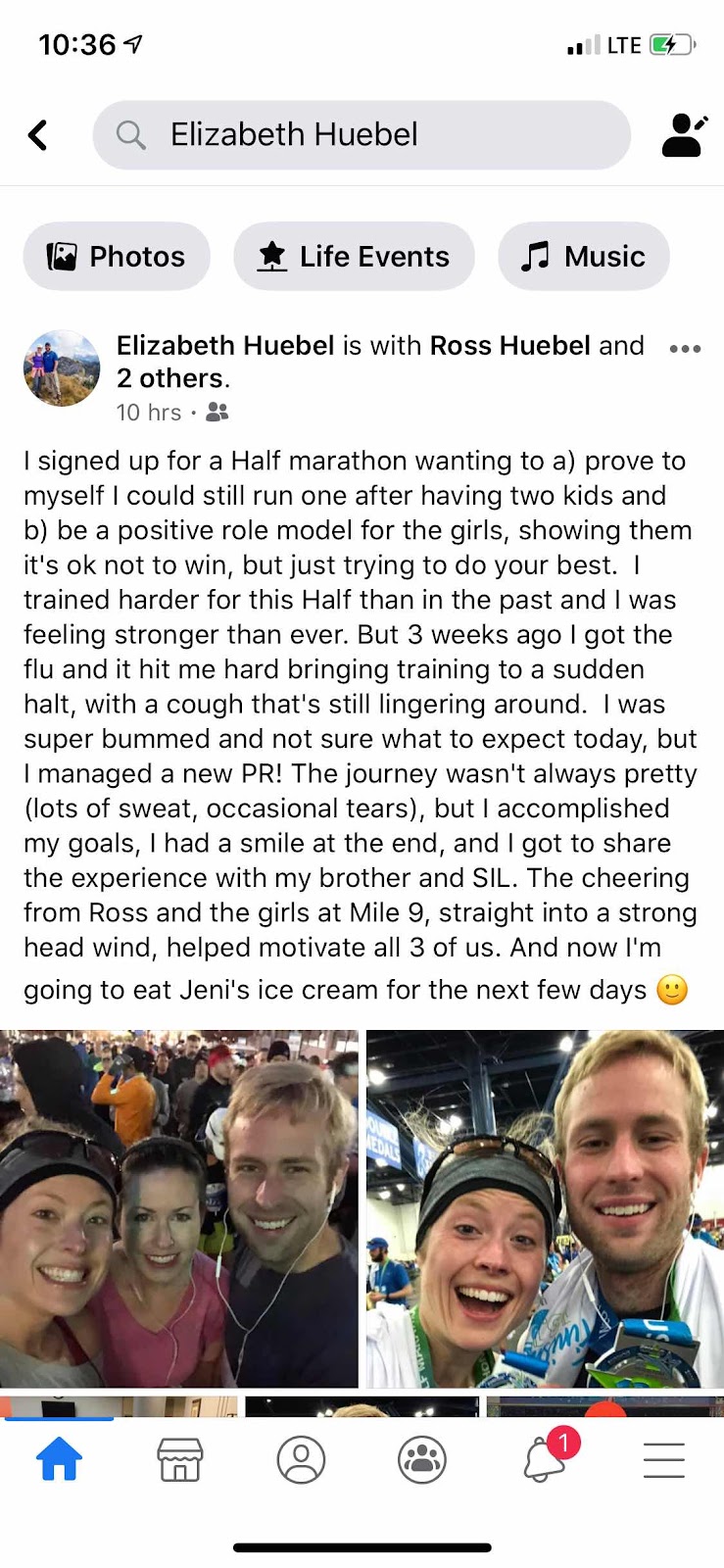Go back with the top-left arrow

coord(38,135)
